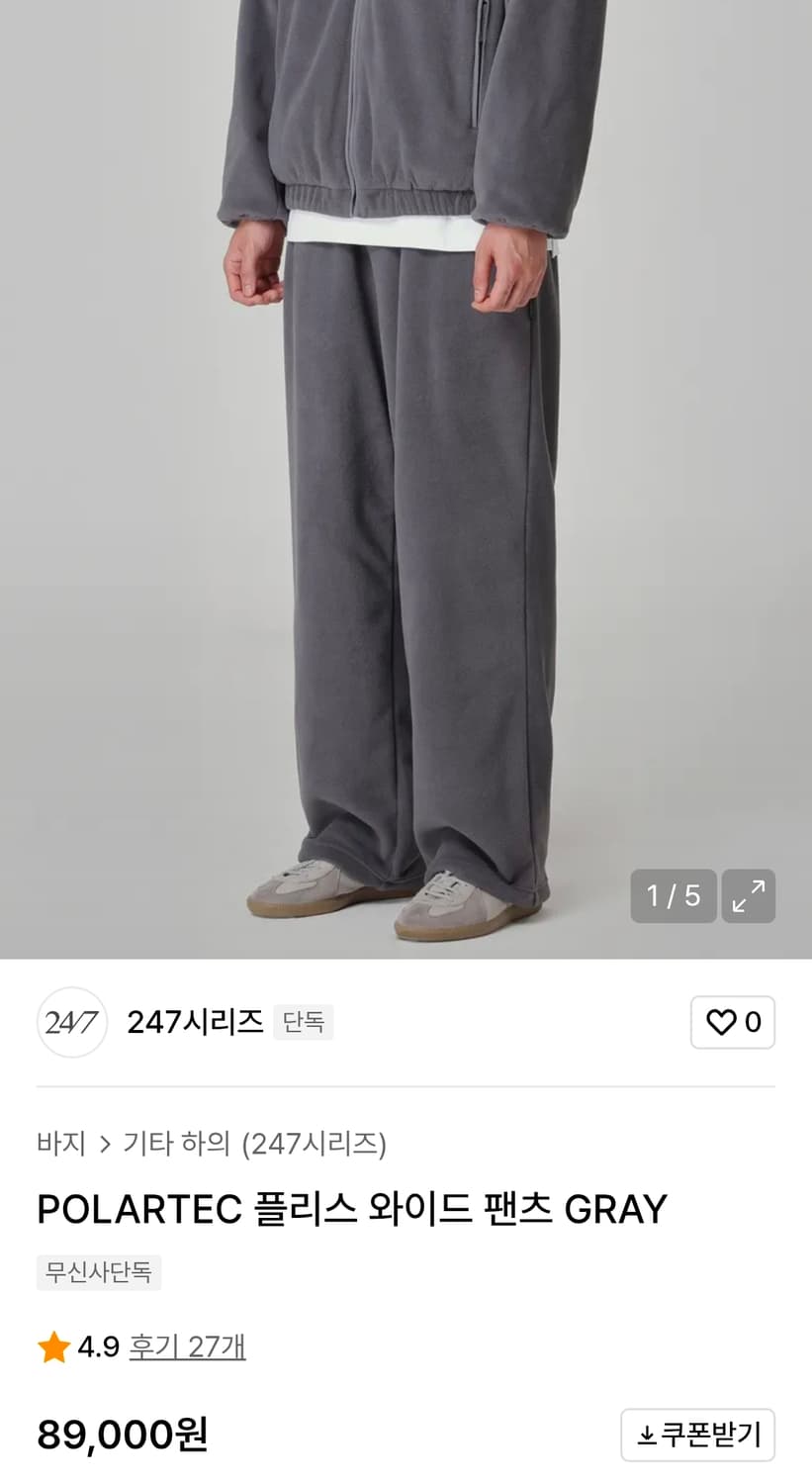This screenshot has height=1484, width=812.
Task: Click the brand name 247시리즈
Action: tap(195, 1022)
